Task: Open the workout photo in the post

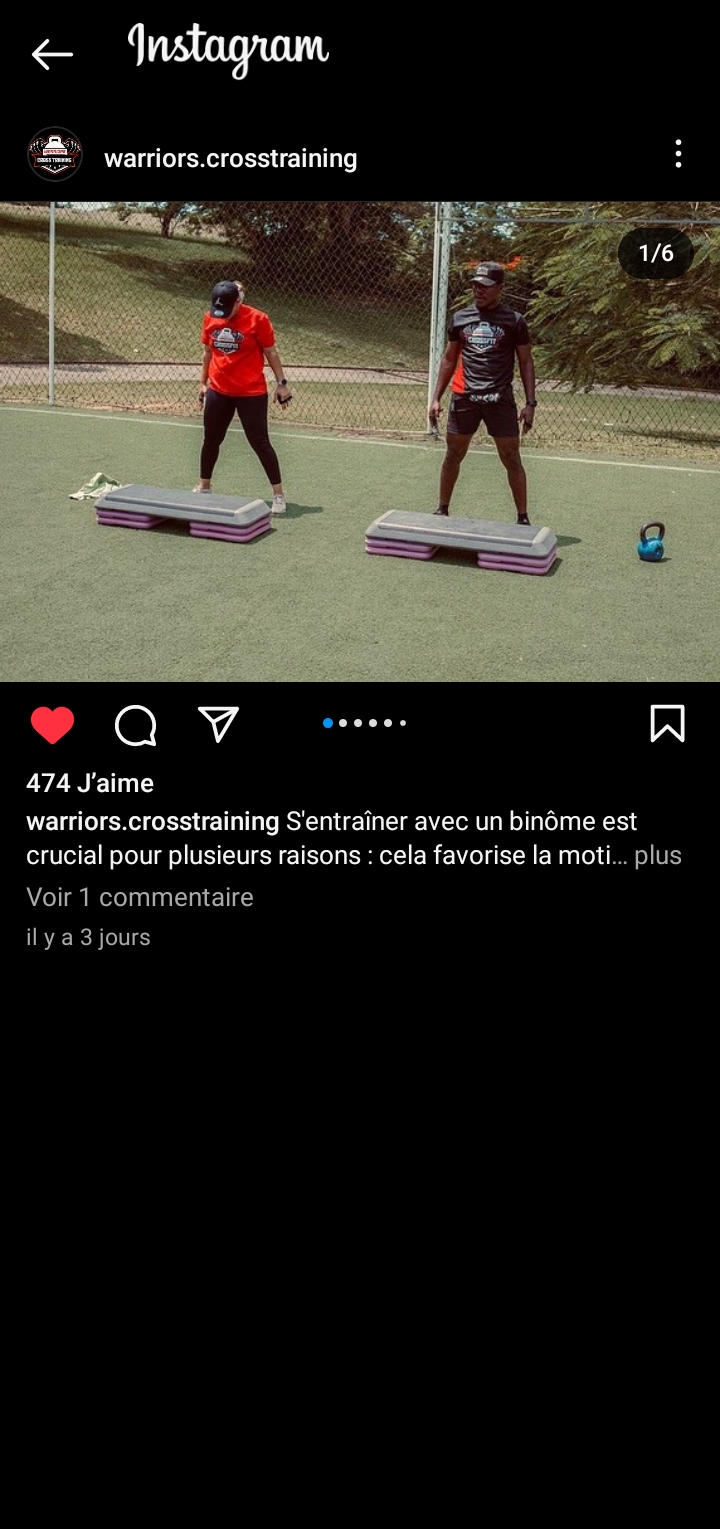Action: 360,442
